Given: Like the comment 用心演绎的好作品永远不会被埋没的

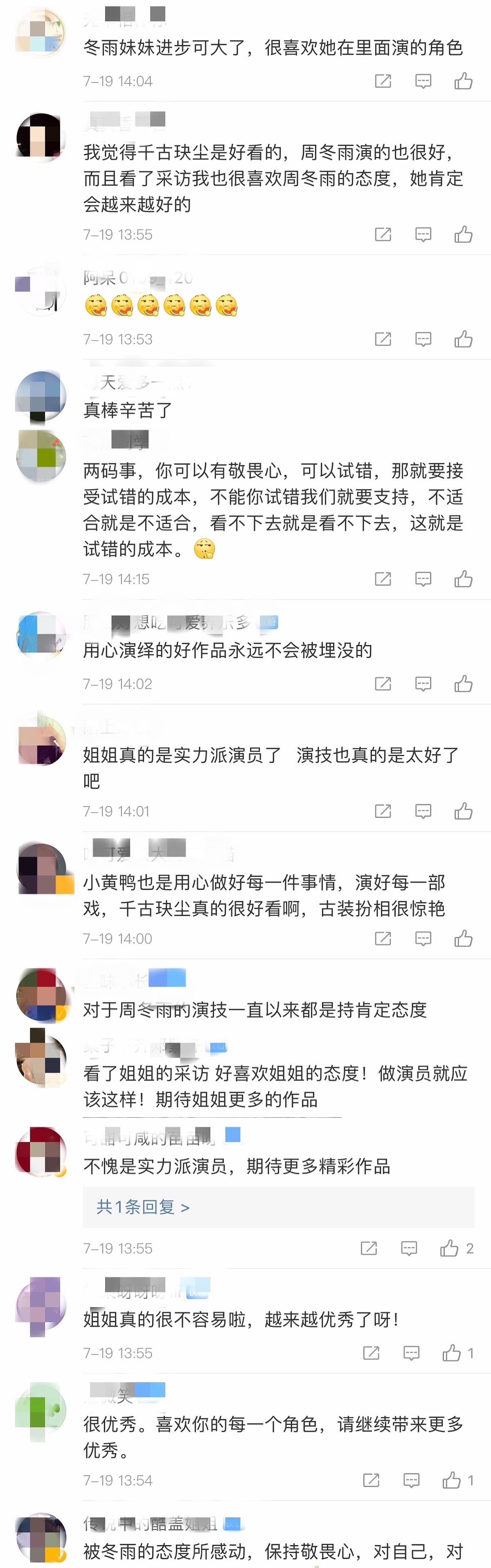Looking at the screenshot, I should pos(463,684).
